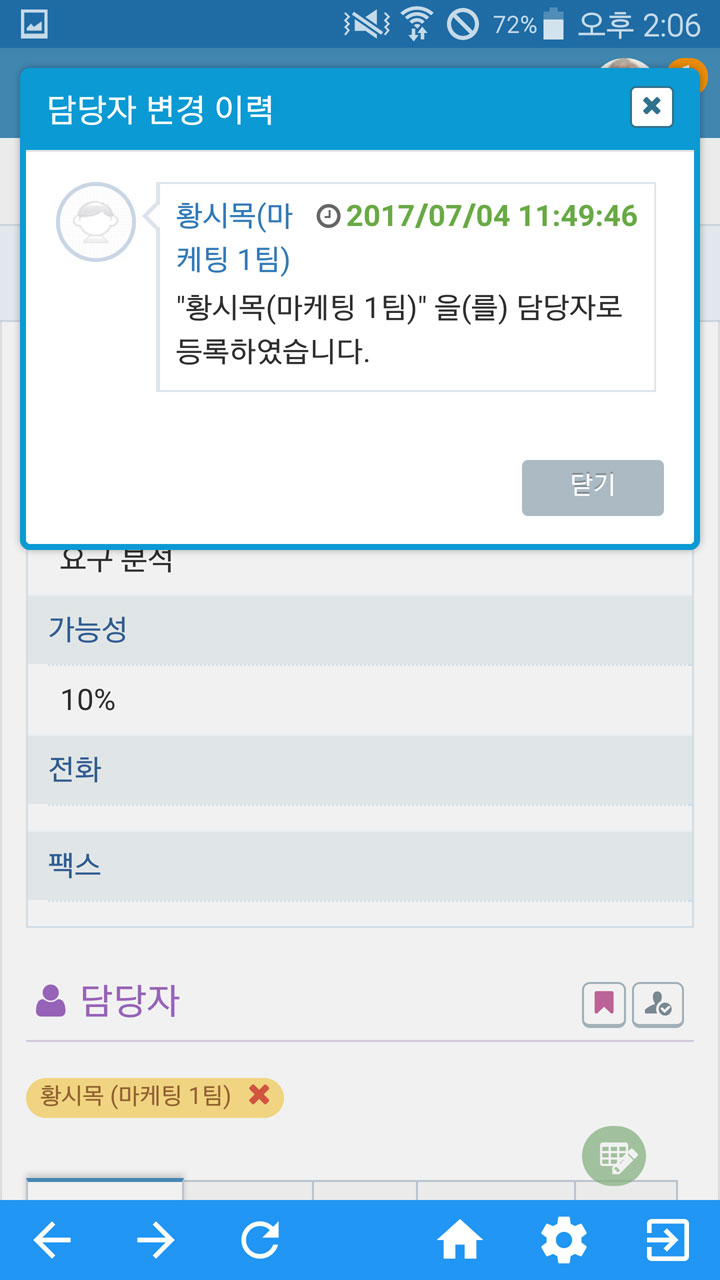Tap the logout exit icon
This screenshot has width=720, height=1280.
click(x=667, y=1241)
